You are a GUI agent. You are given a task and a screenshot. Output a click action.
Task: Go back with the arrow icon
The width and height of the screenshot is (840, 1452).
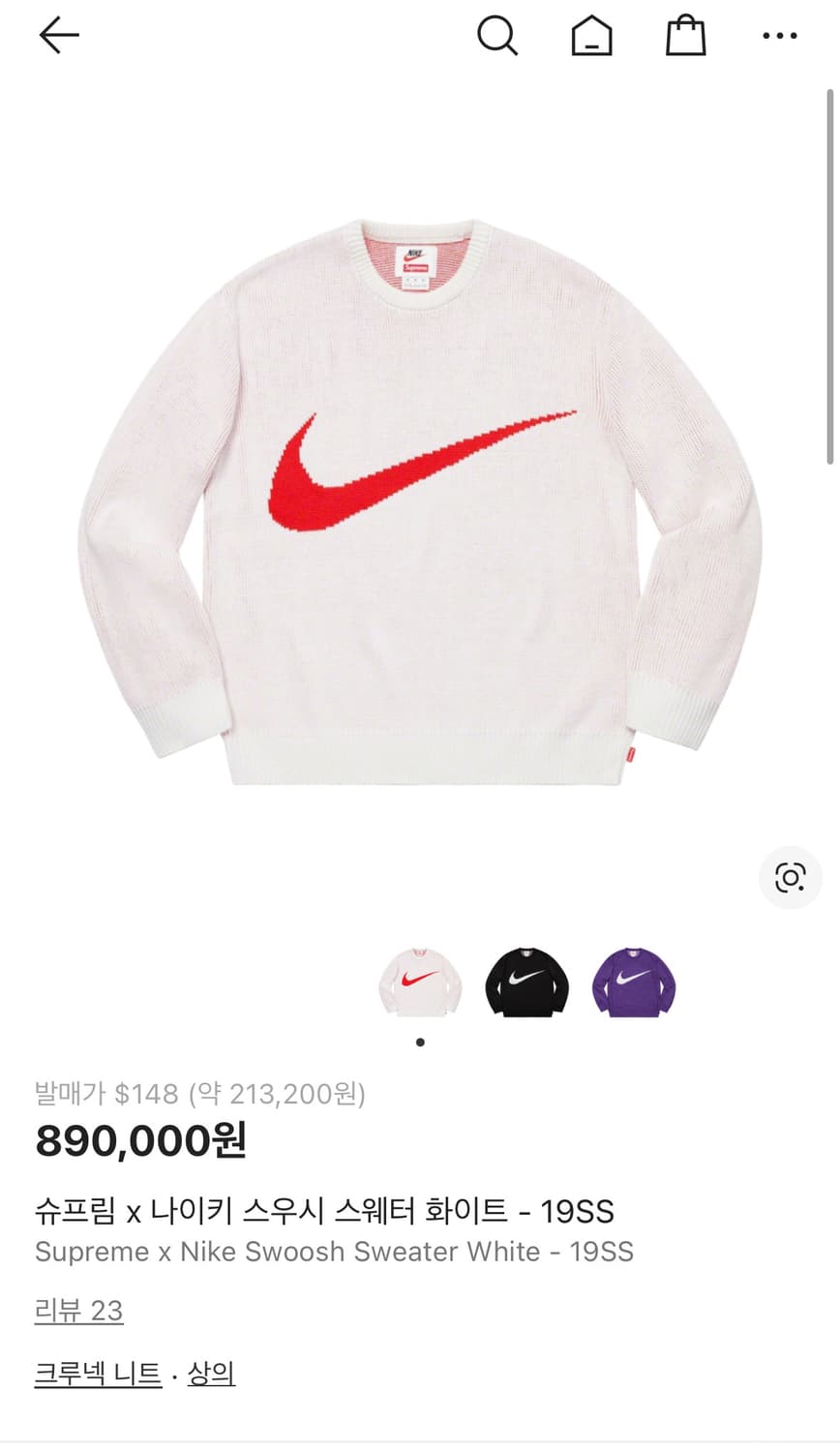pos(58,36)
